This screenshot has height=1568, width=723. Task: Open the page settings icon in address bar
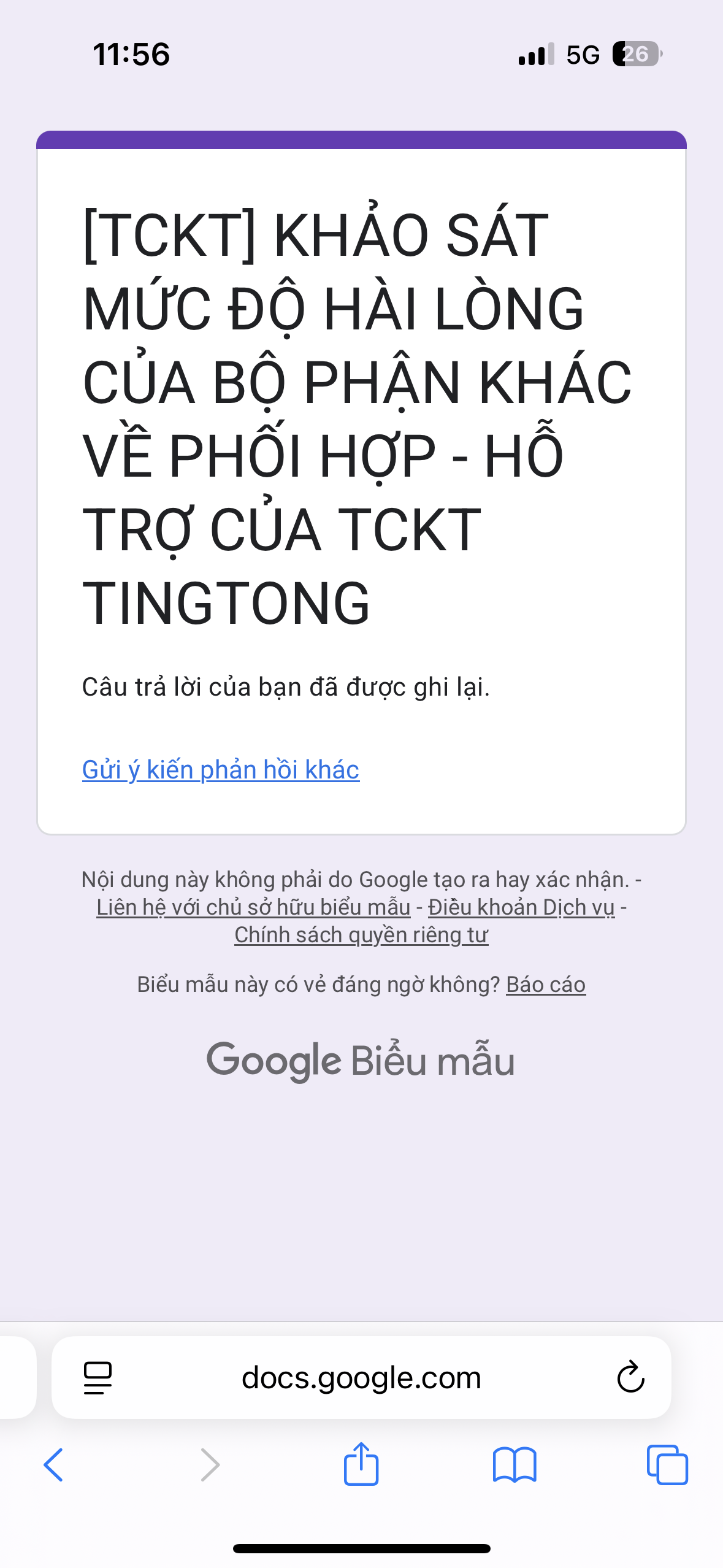coord(98,1378)
